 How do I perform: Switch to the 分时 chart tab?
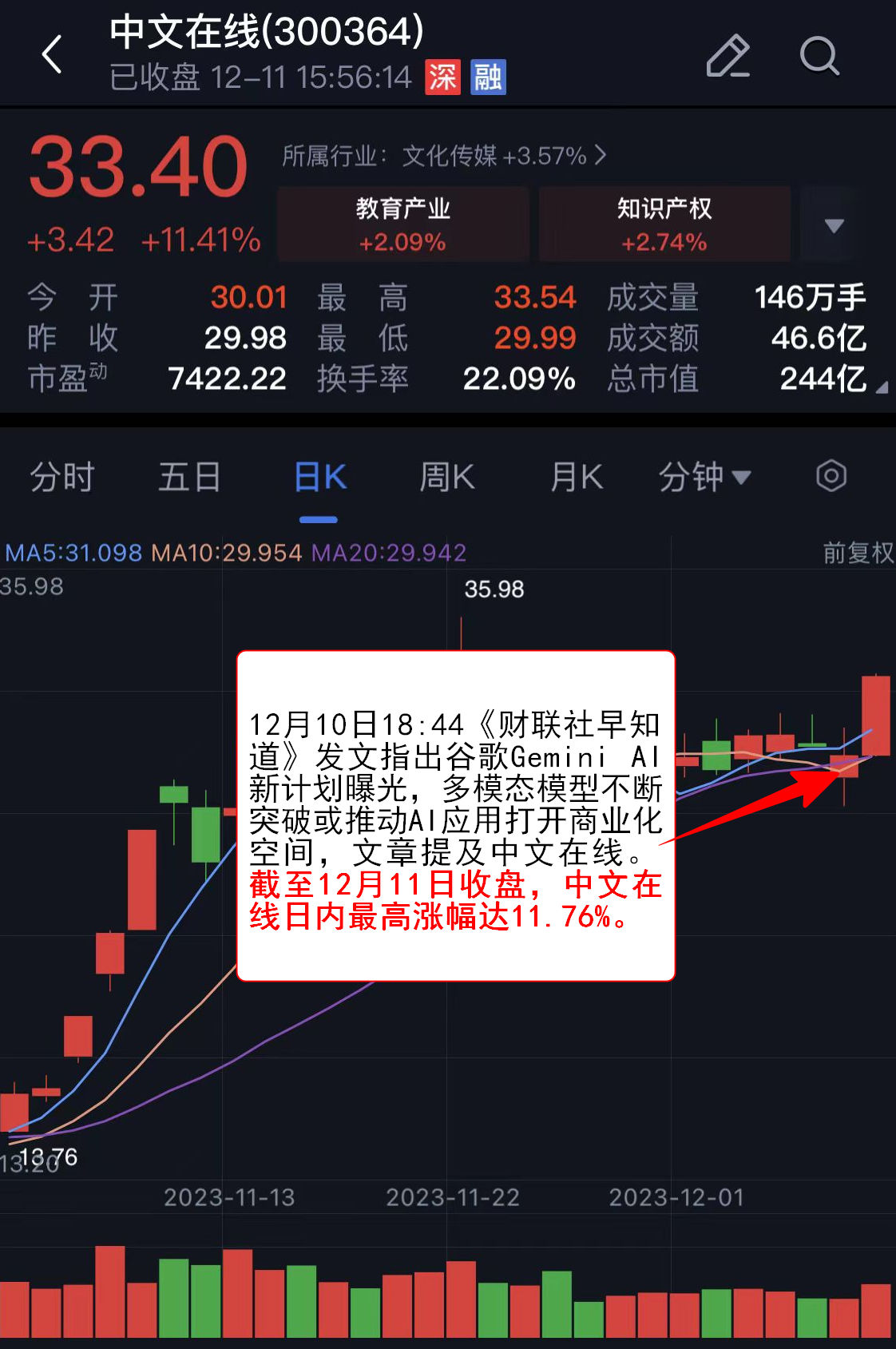click(x=62, y=478)
